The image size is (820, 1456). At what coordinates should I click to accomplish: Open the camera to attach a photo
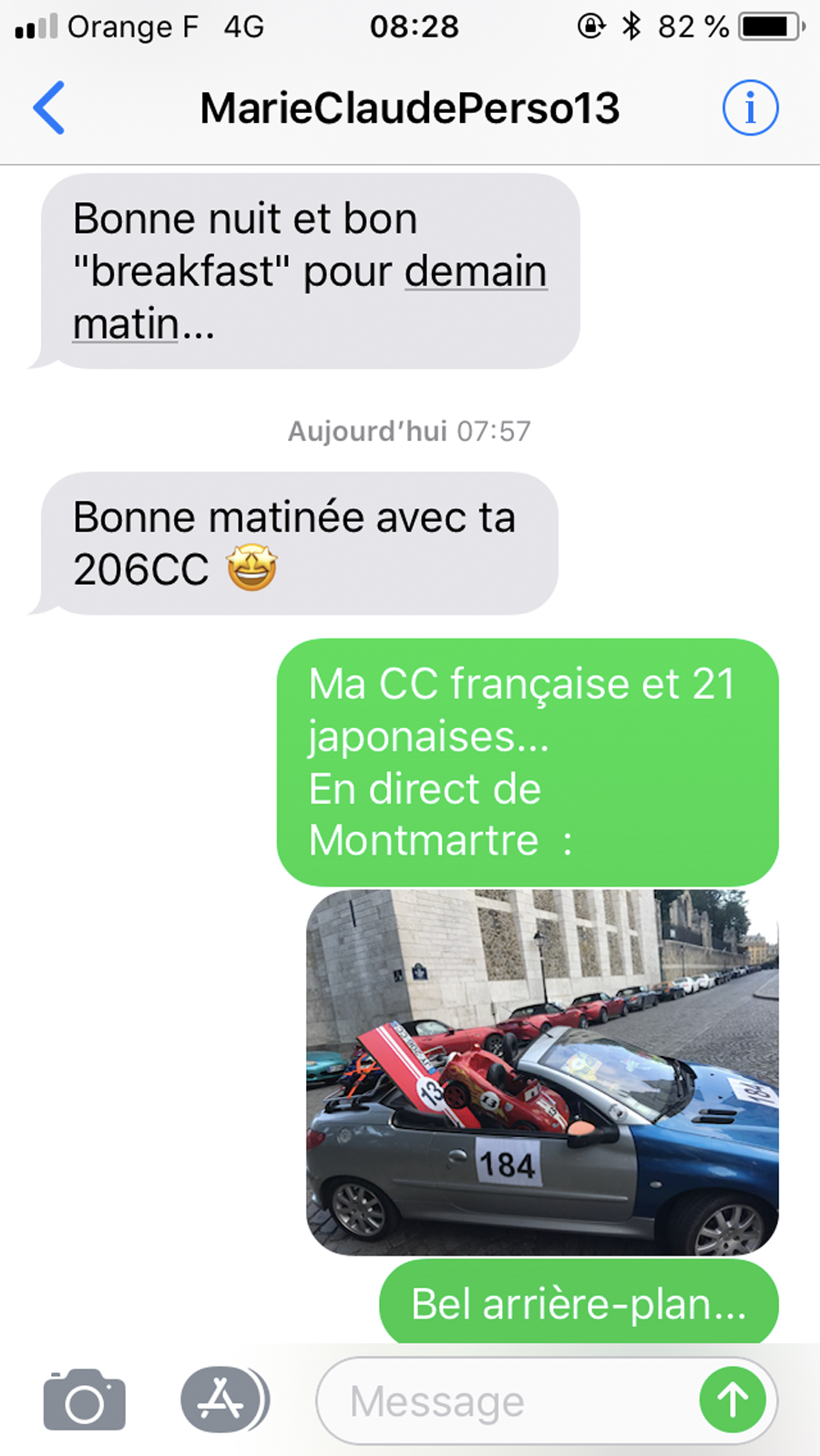[x=85, y=1400]
